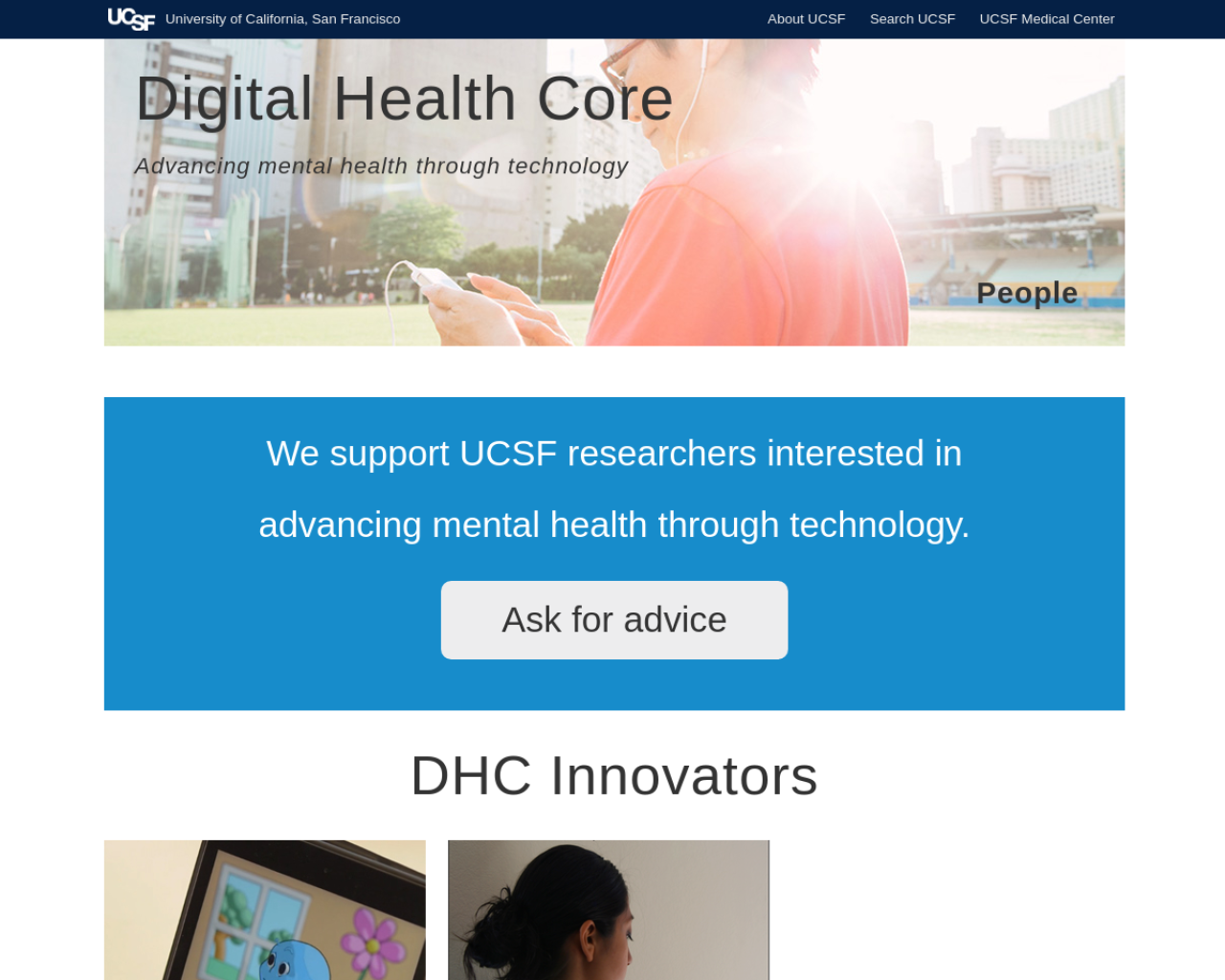Open the University of California, San Francisco home link
This screenshot has height=980, width=1225.
(254, 19)
